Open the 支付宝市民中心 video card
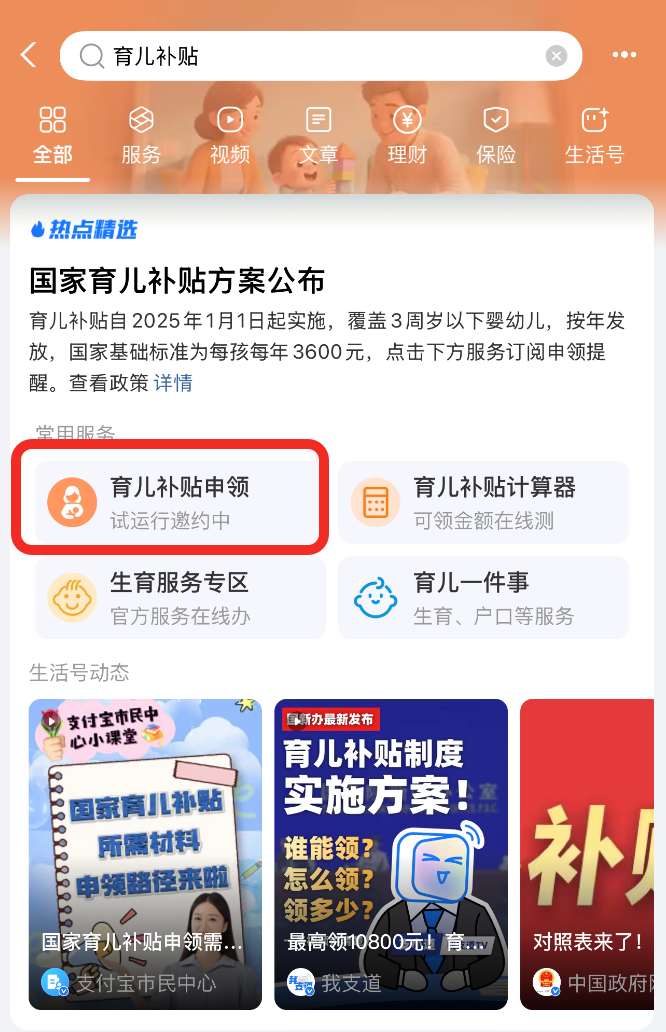This screenshot has width=666, height=1032. click(145, 853)
